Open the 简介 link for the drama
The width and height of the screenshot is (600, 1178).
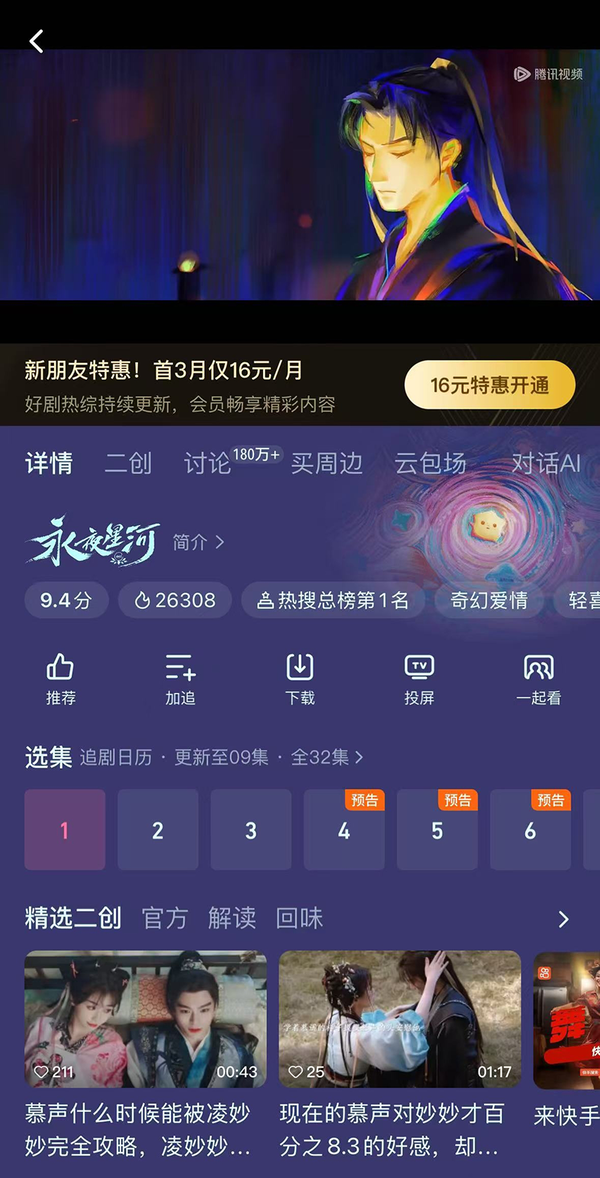(198, 542)
